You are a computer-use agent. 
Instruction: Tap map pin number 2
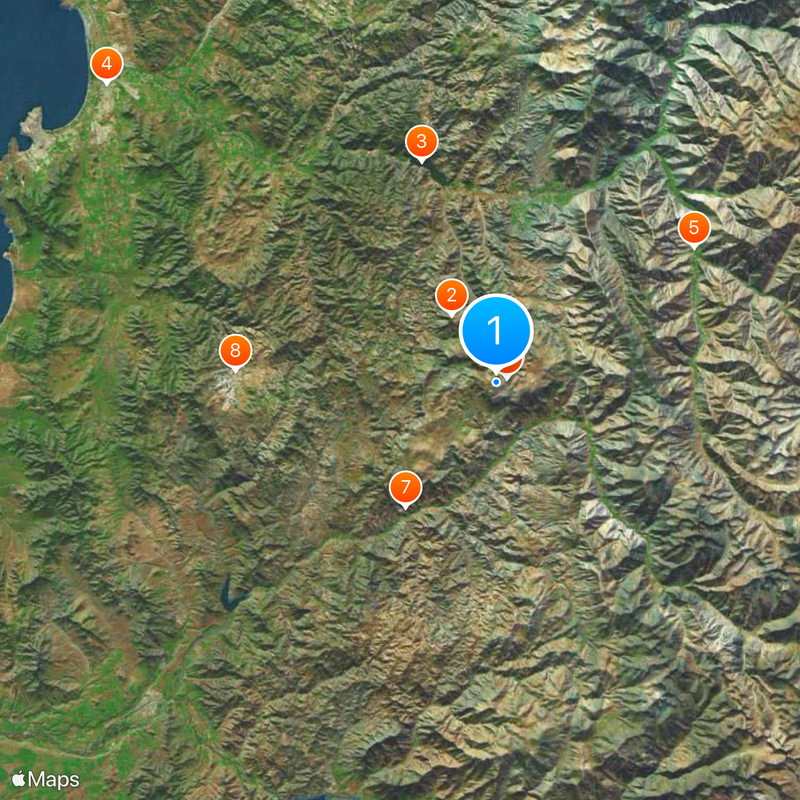pos(451,295)
